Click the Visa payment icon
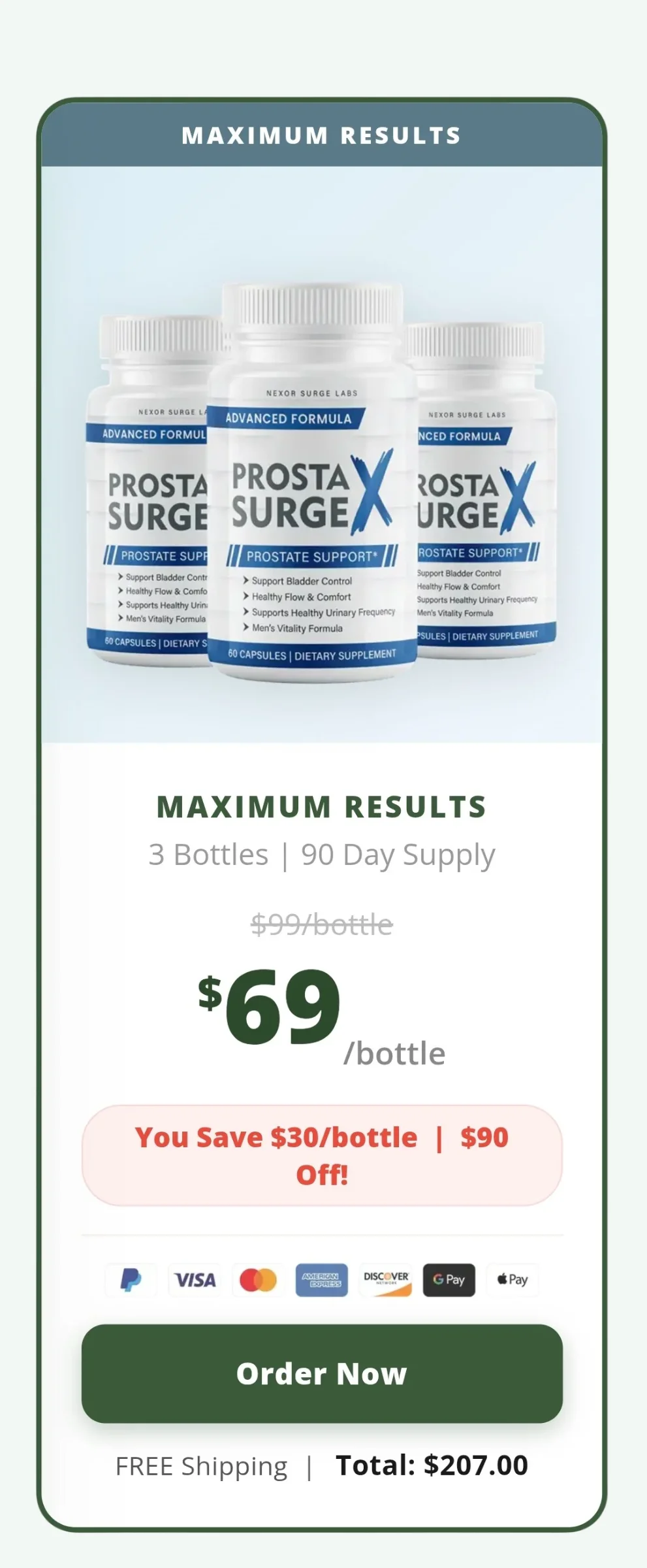 (x=195, y=1279)
